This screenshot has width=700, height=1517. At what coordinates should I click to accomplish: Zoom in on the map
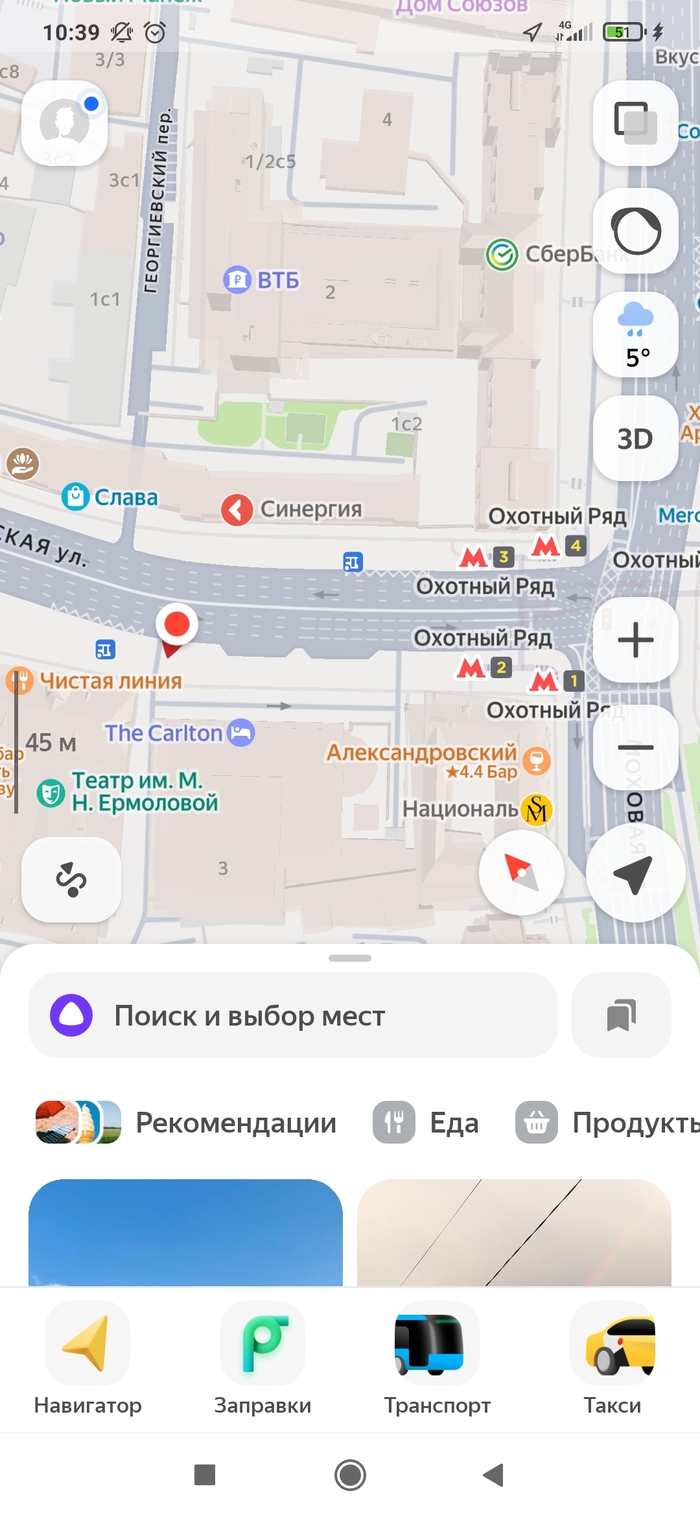[x=635, y=640]
